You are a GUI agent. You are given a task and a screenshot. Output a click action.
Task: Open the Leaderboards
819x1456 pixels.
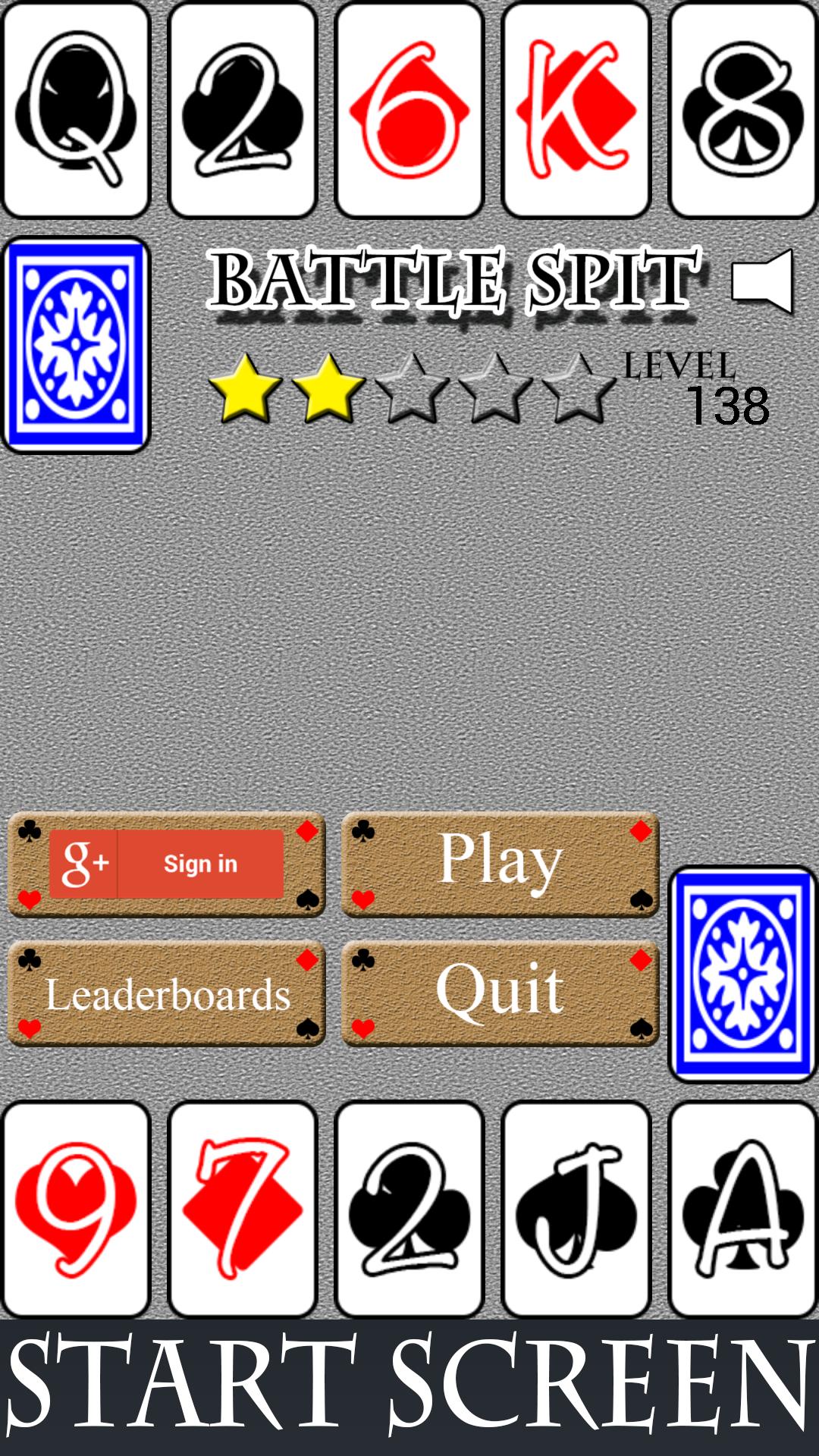(167, 993)
